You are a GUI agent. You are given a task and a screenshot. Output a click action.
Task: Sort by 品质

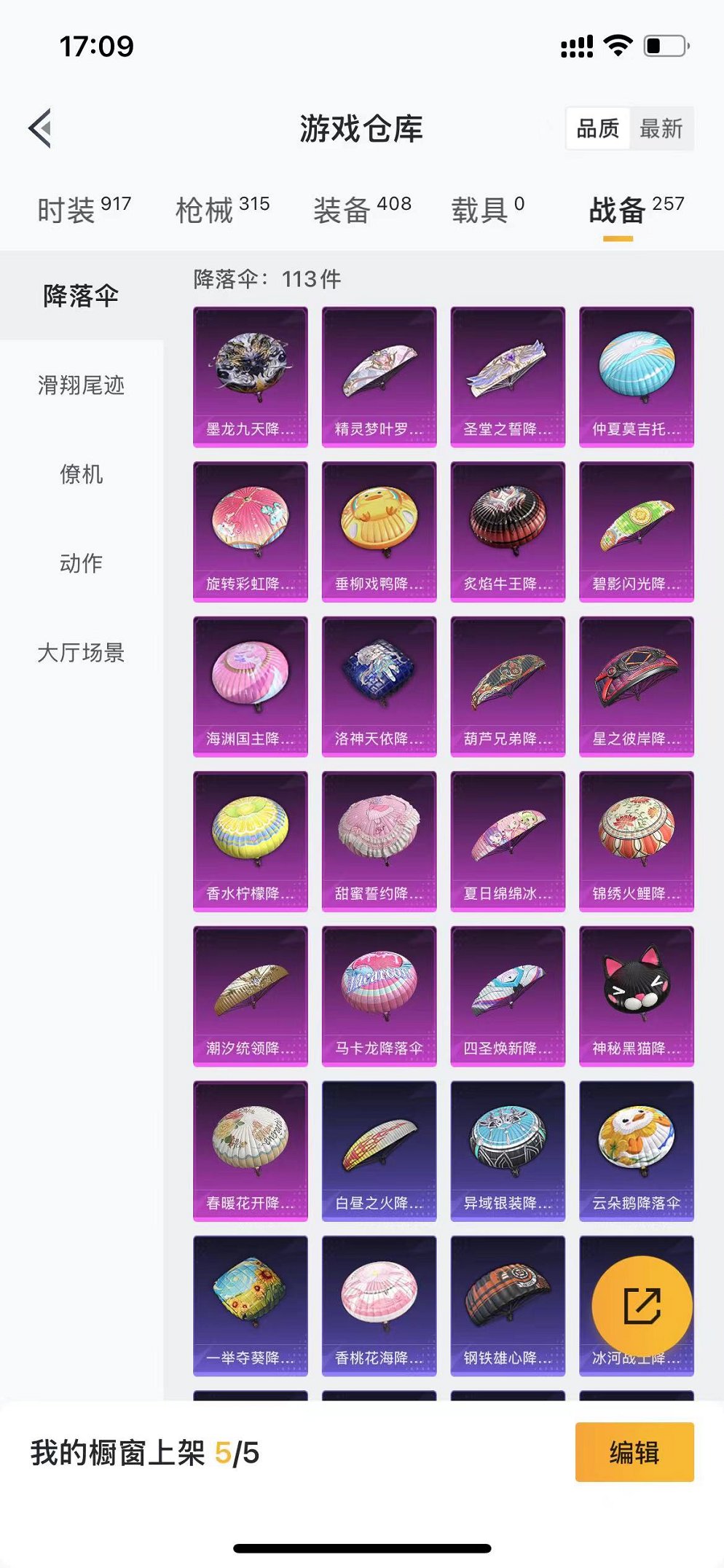pyautogui.click(x=598, y=128)
